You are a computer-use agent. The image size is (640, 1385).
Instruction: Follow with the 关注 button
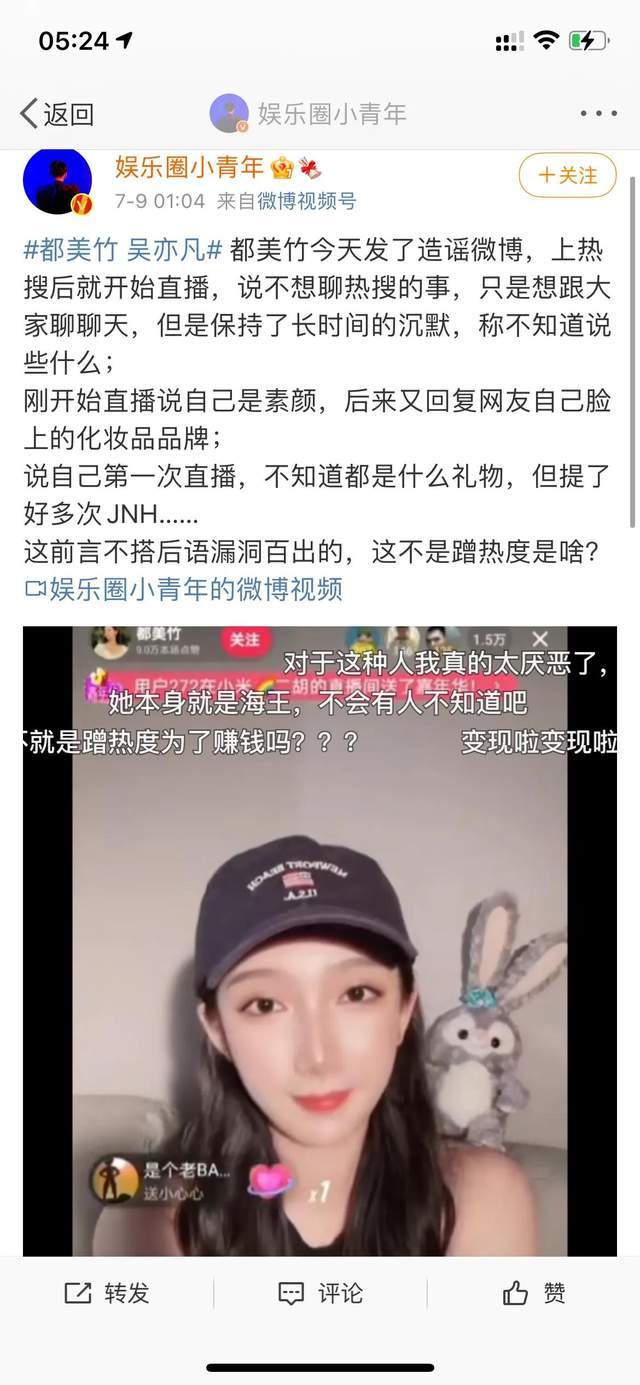[x=566, y=175]
